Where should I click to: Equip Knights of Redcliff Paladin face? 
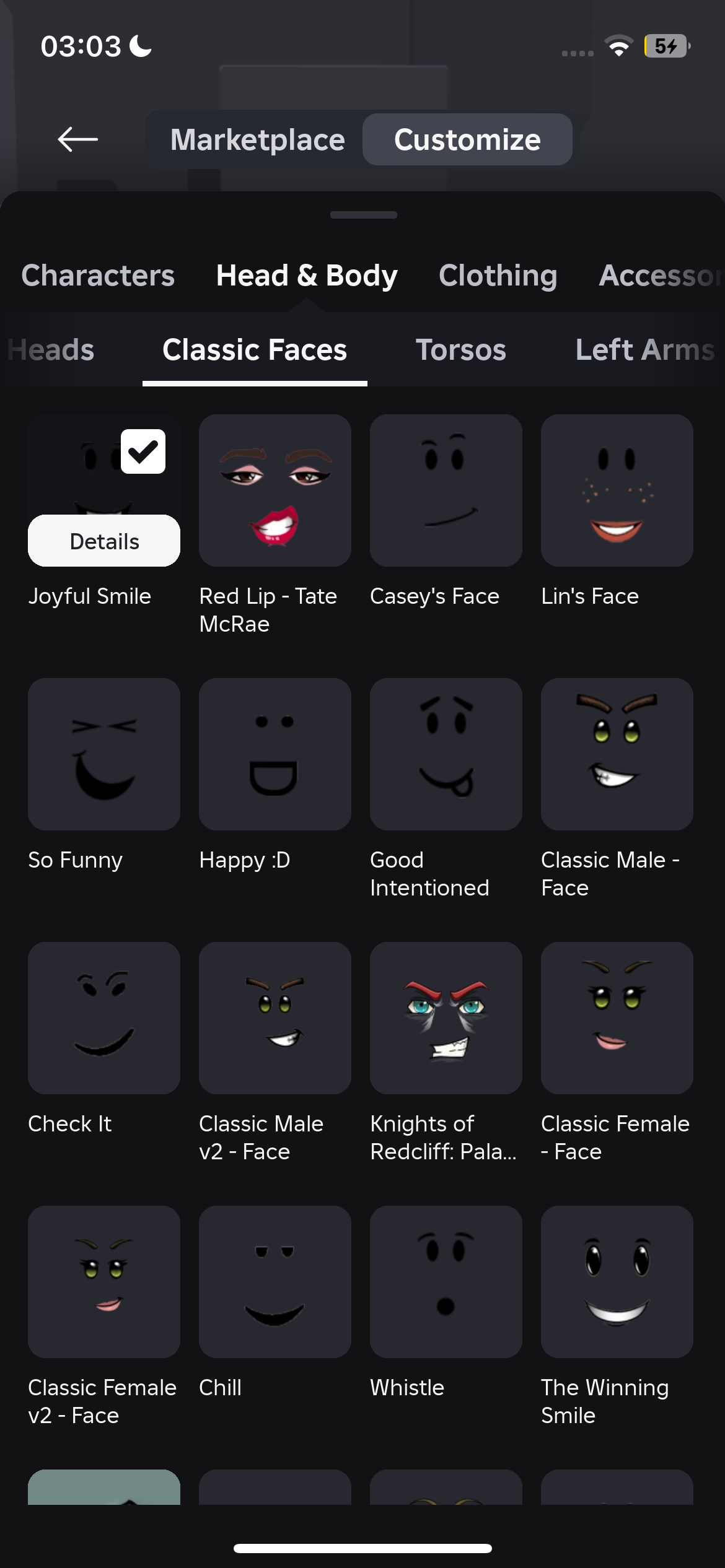click(446, 1018)
